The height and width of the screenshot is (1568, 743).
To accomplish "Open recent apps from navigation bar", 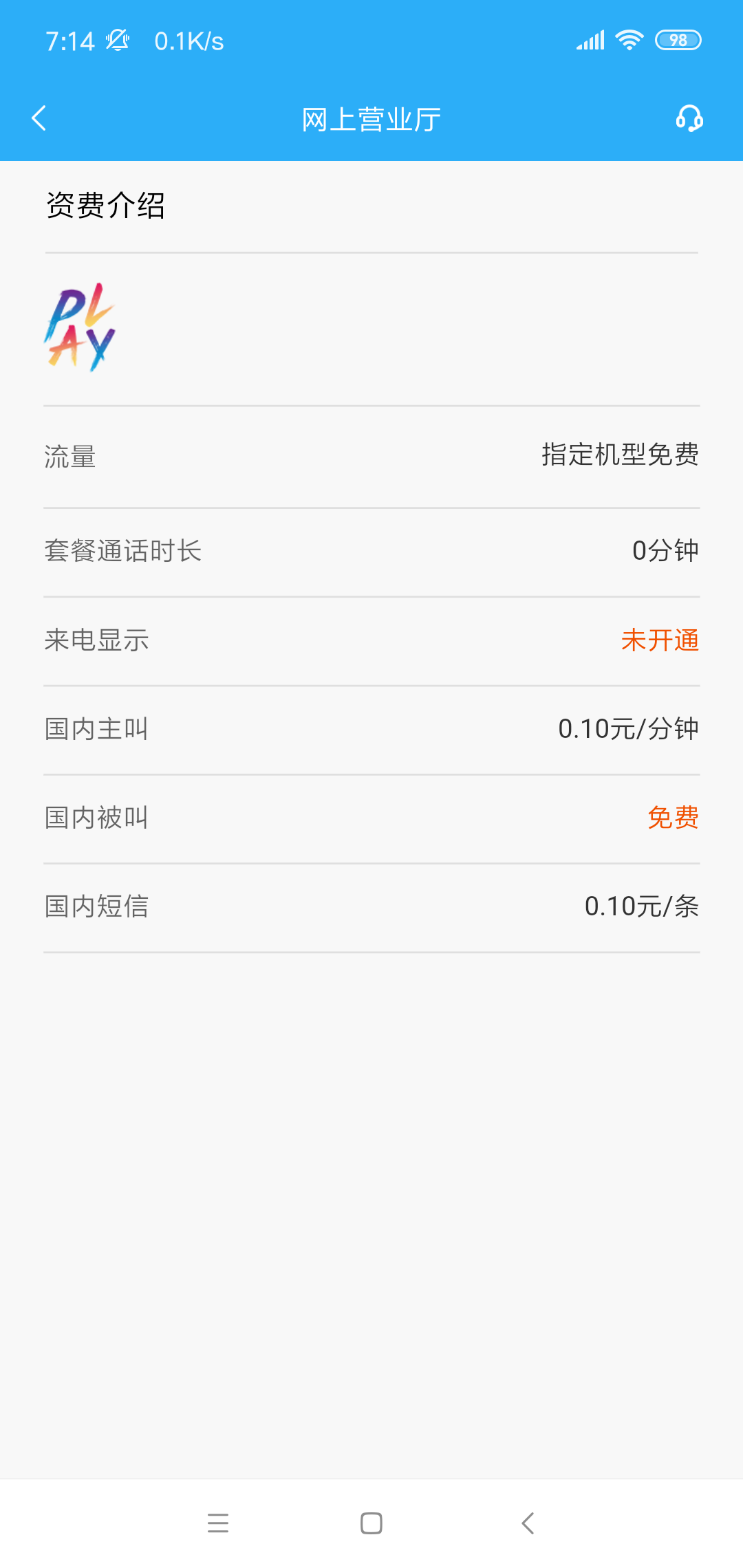I will coord(218,1523).
